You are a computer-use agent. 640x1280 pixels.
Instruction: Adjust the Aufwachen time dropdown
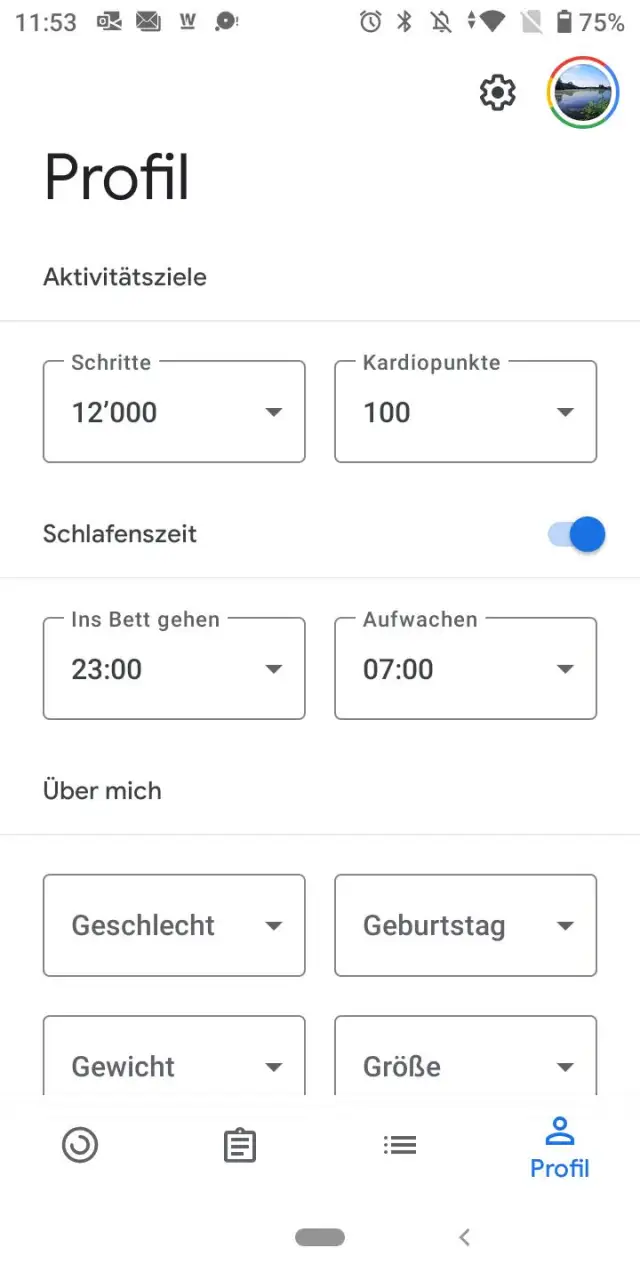[465, 669]
